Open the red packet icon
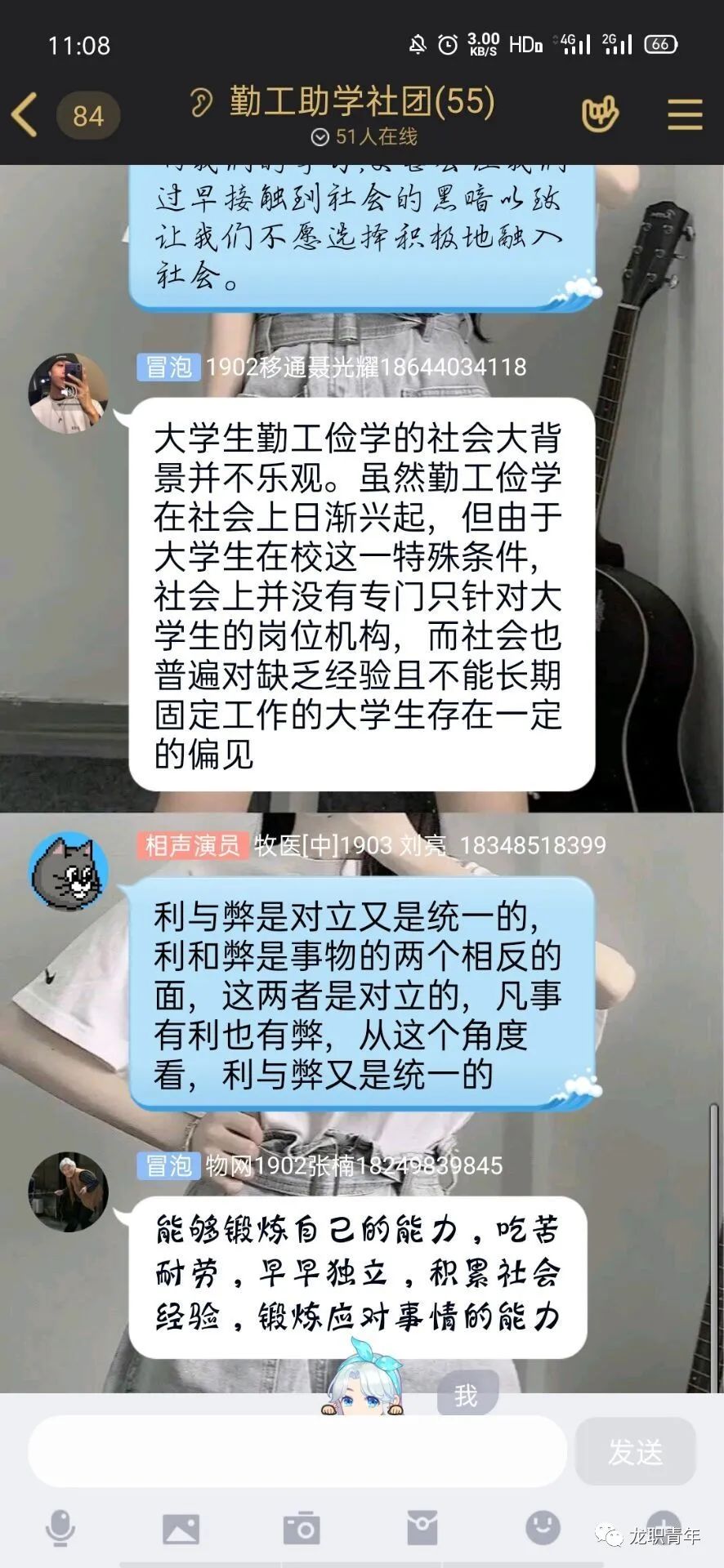Image resolution: width=724 pixels, height=1568 pixels. [422, 1528]
